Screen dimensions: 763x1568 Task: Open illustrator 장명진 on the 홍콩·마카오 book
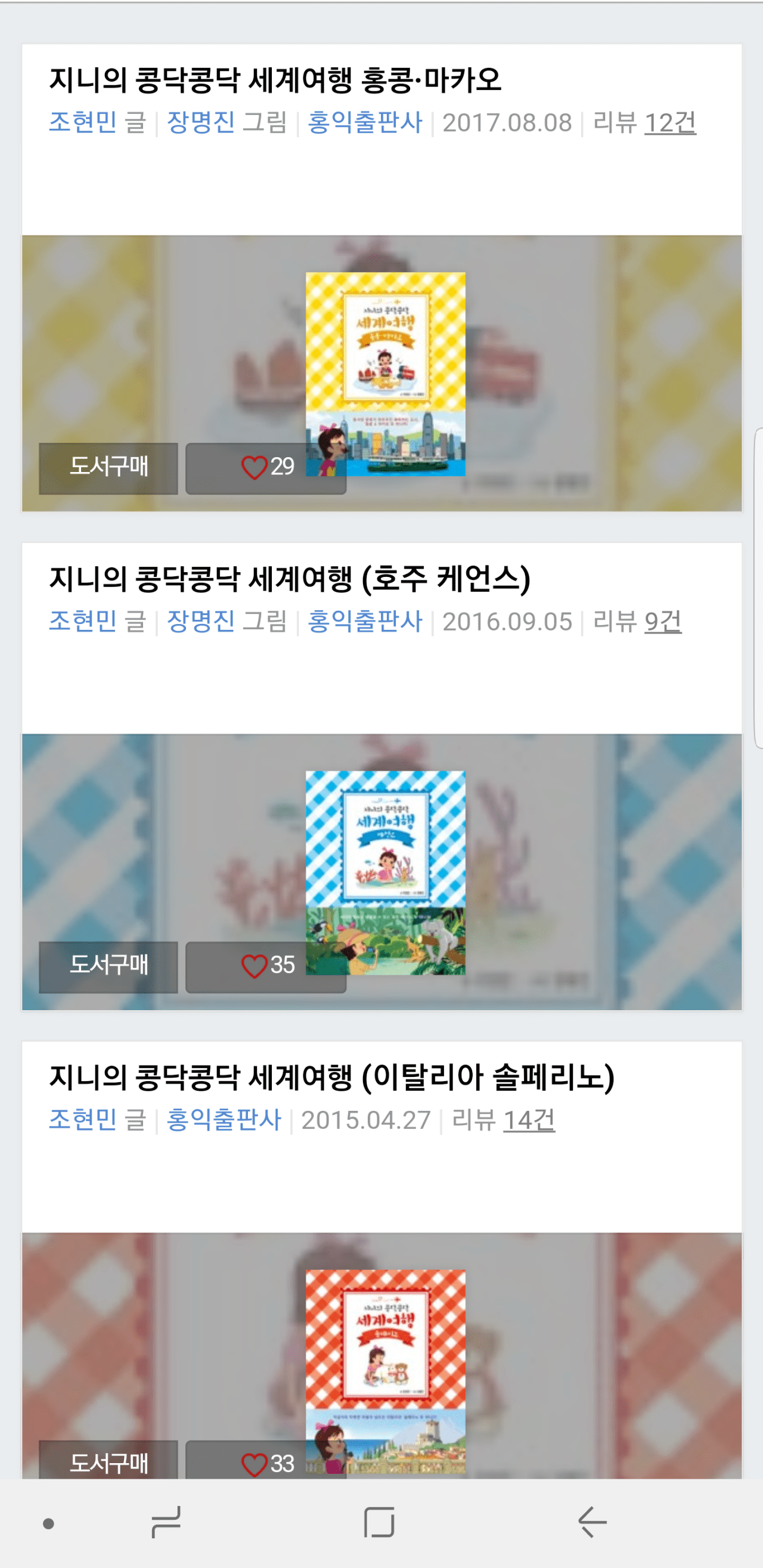pos(201,122)
